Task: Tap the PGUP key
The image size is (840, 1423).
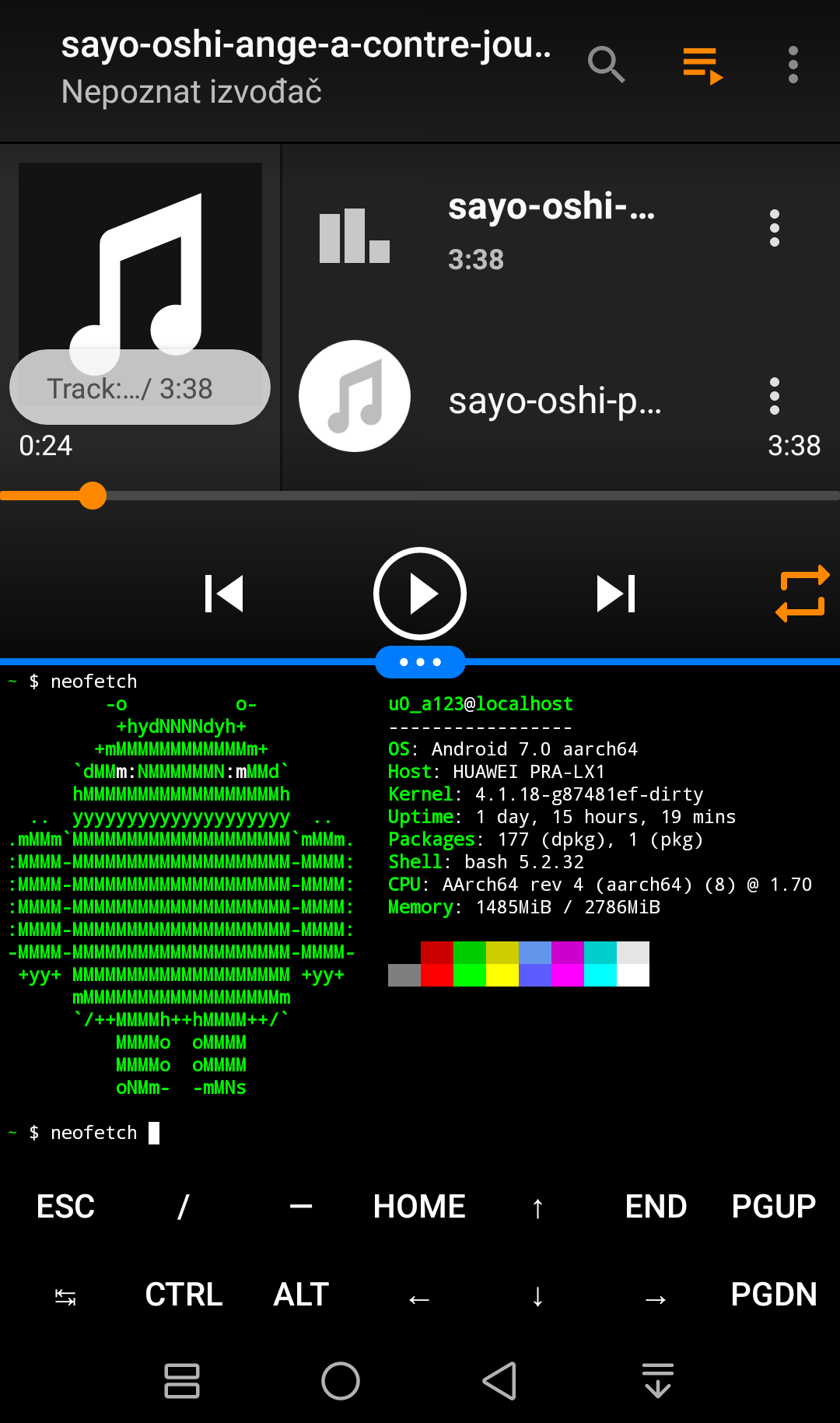Action: [x=773, y=1207]
